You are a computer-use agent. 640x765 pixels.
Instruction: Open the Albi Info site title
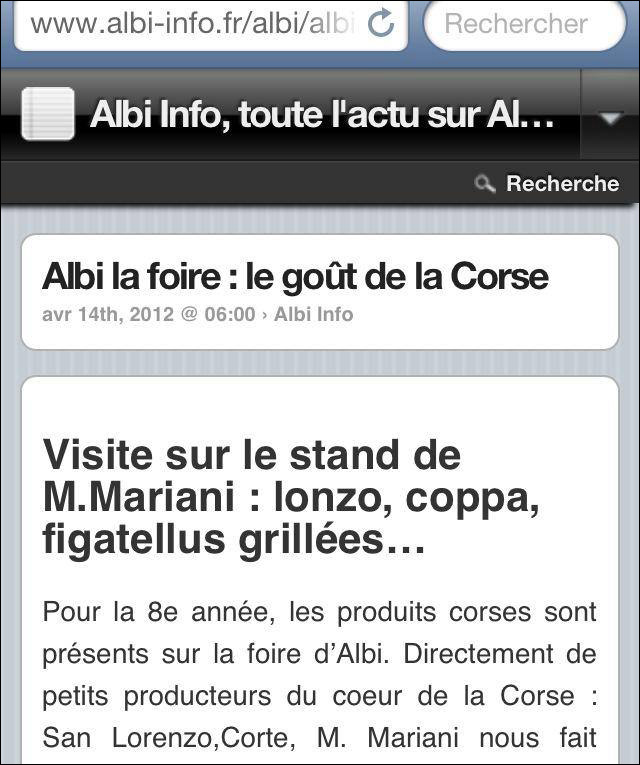(x=320, y=116)
